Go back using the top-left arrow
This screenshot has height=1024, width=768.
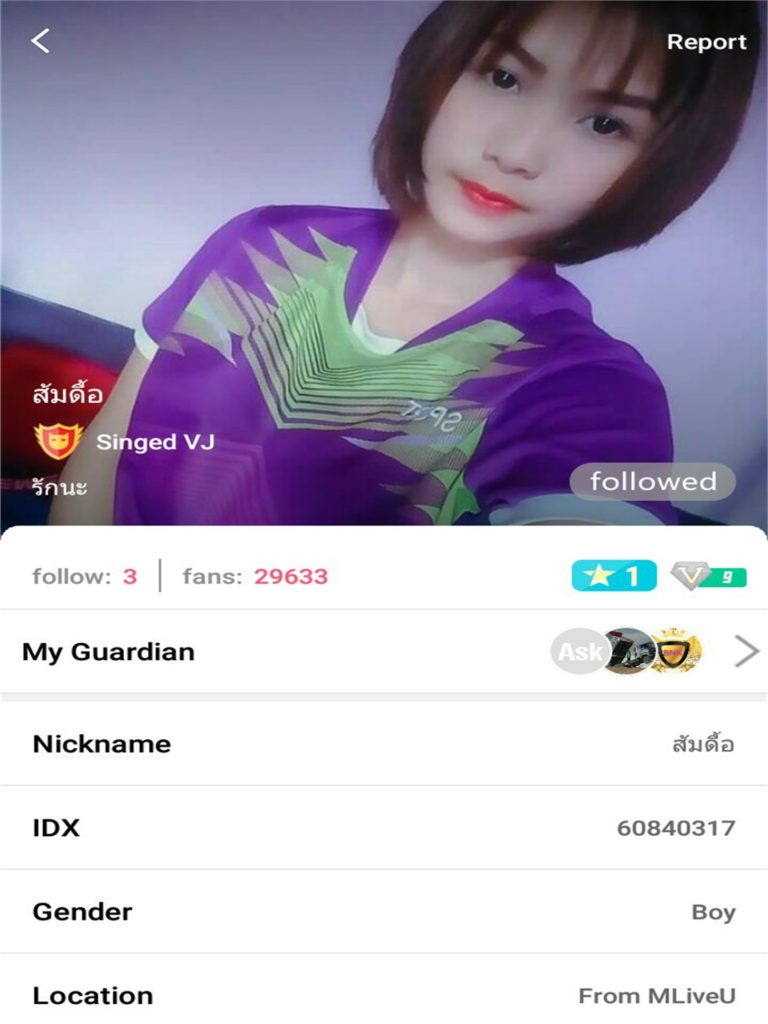(x=40, y=41)
